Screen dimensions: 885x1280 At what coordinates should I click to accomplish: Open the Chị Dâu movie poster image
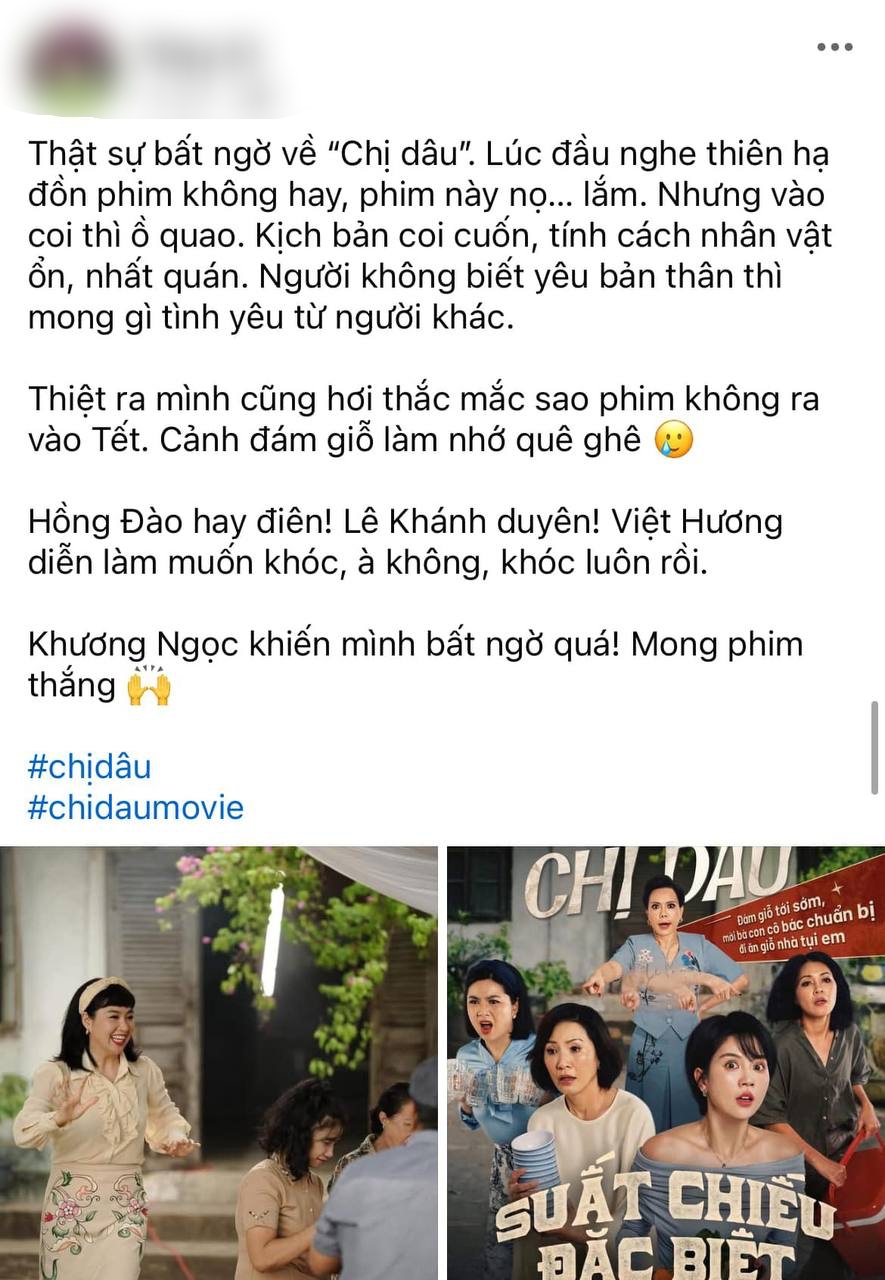pos(665,1062)
